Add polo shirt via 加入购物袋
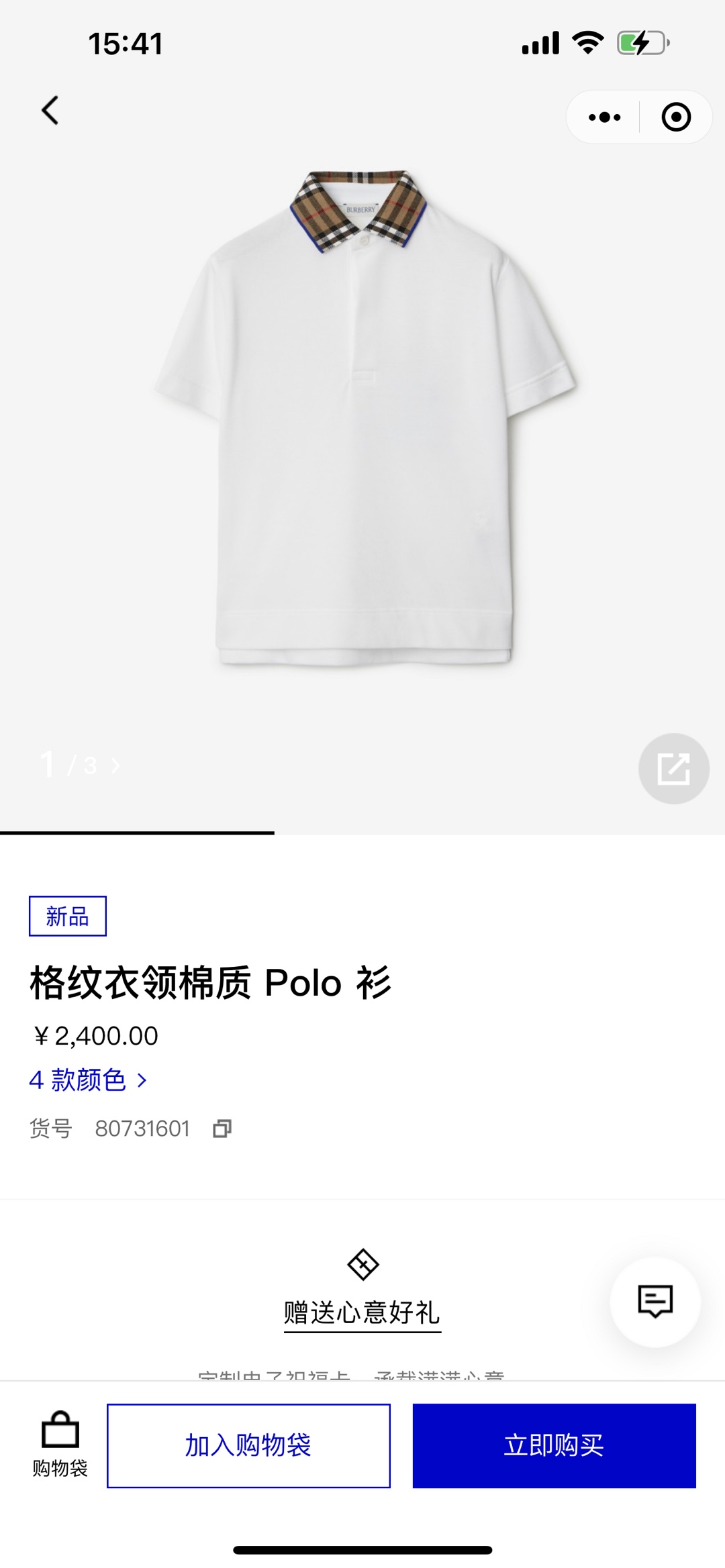 pos(248,1445)
